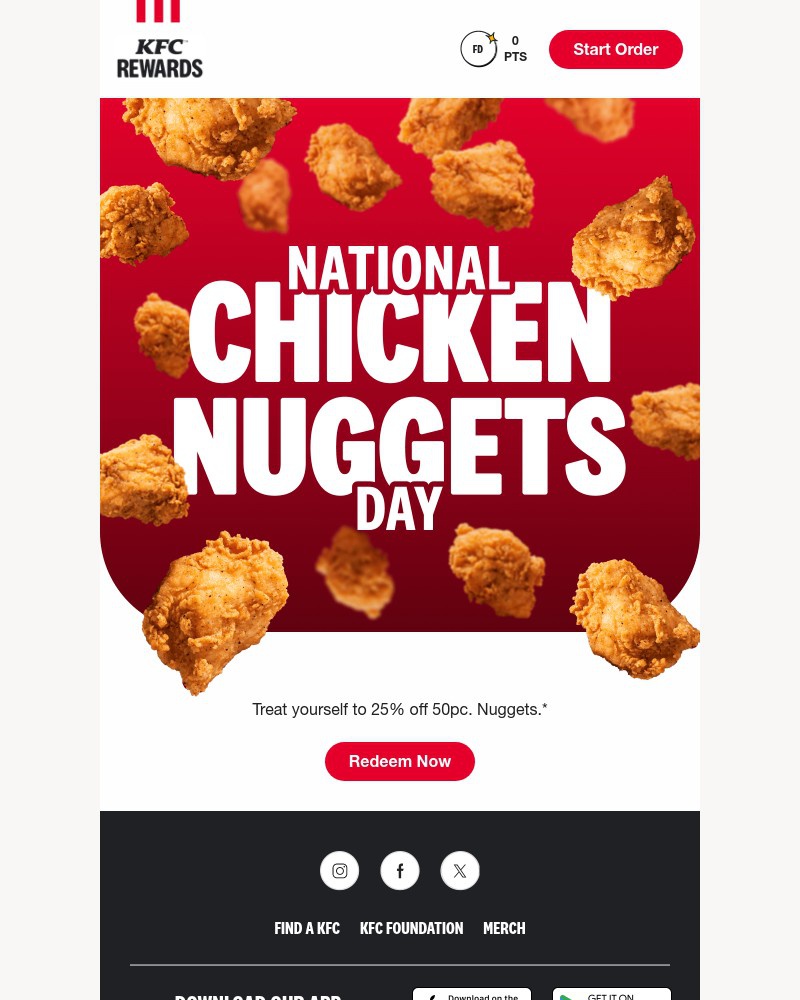Click the 25% off 50pc Nuggets text
Image resolution: width=800 pixels, height=1000 pixels.
click(x=400, y=709)
